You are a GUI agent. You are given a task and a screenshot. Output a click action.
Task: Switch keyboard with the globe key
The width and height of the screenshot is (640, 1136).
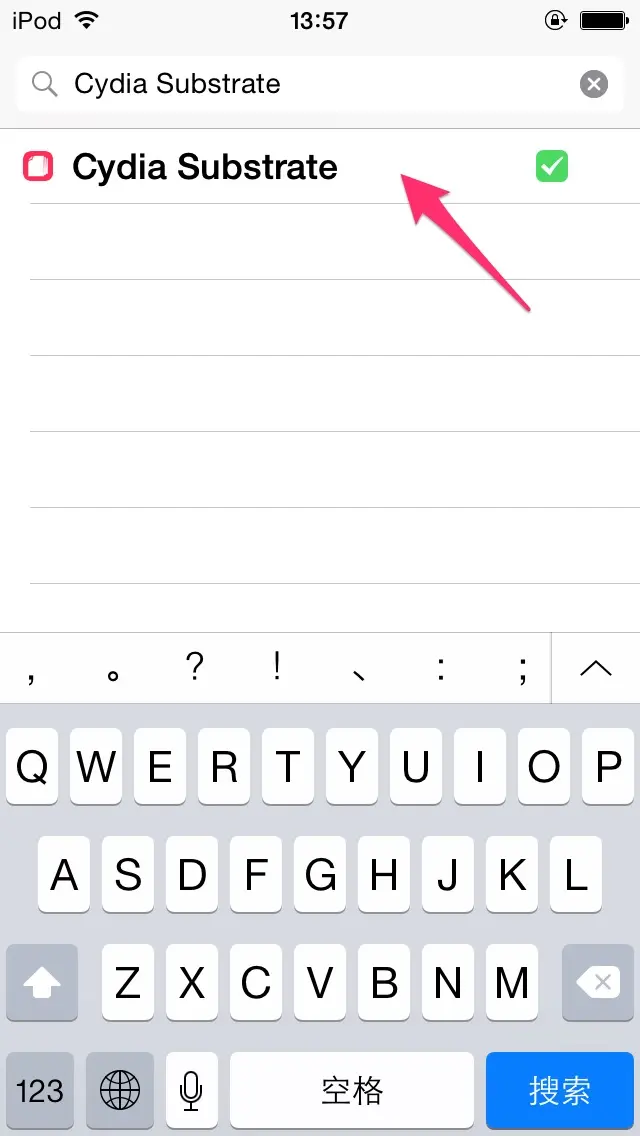coord(120,1089)
